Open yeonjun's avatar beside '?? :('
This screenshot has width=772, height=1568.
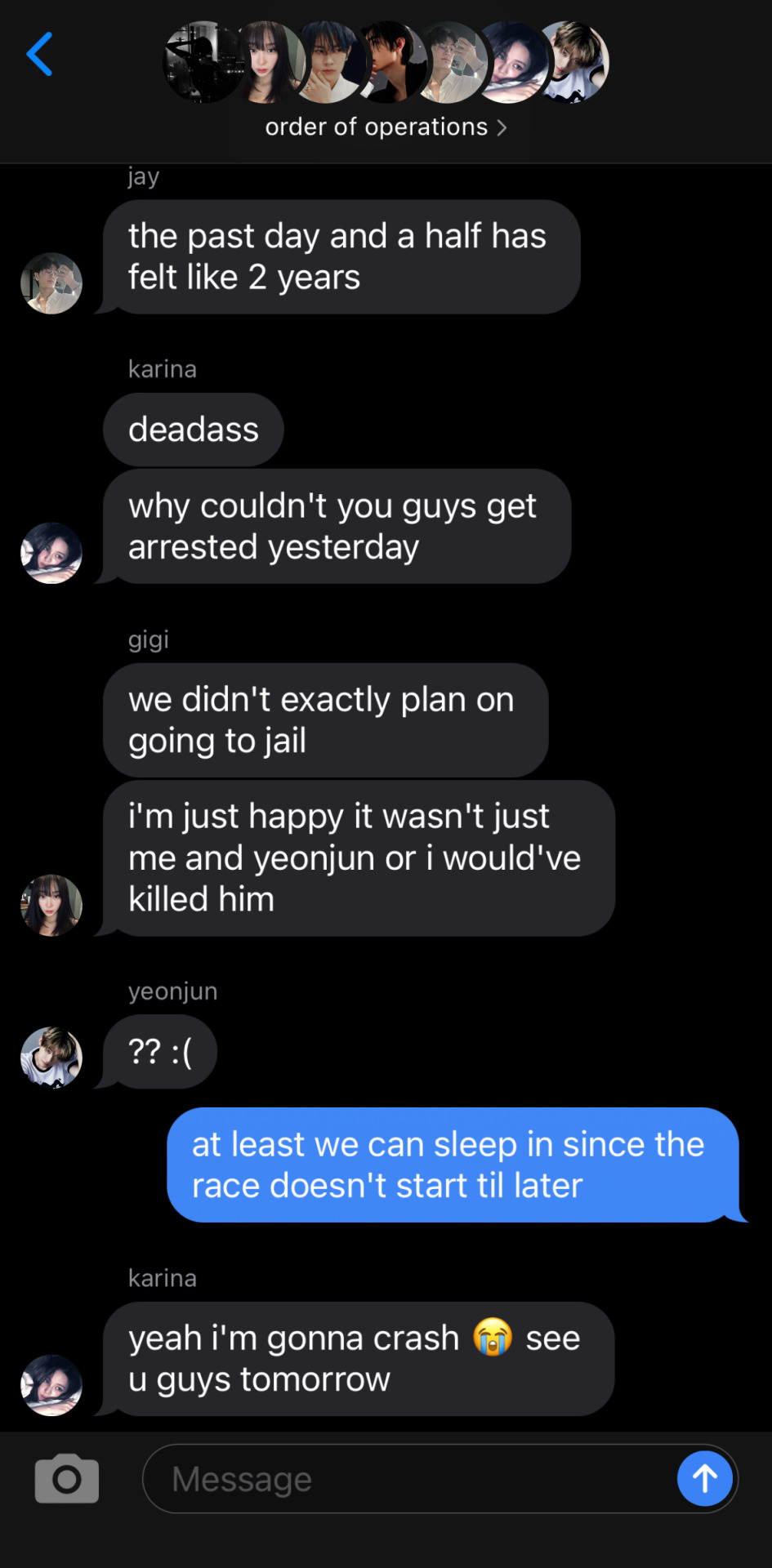(x=51, y=1057)
